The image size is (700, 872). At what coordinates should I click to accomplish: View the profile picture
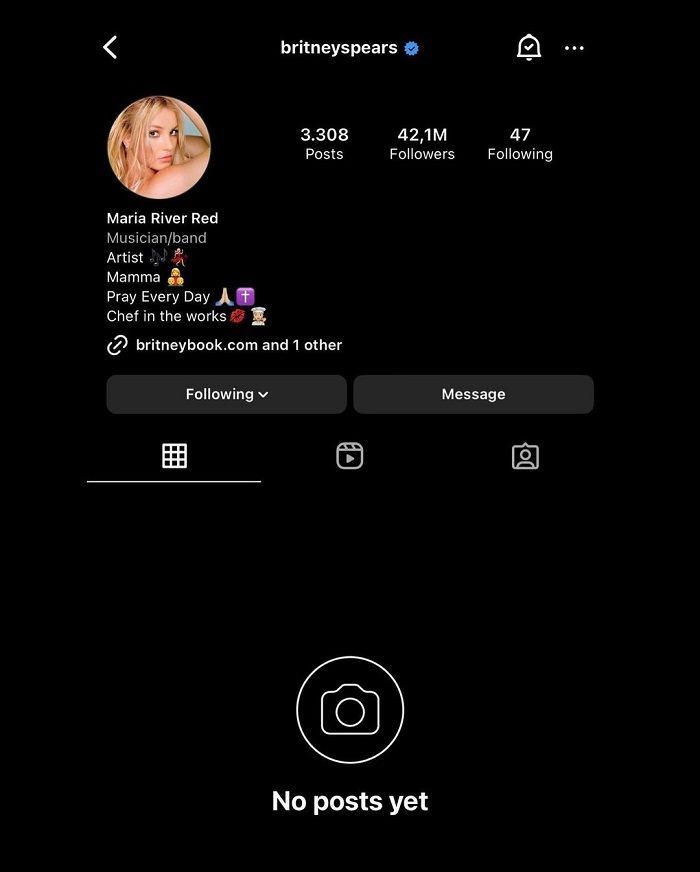click(x=159, y=148)
